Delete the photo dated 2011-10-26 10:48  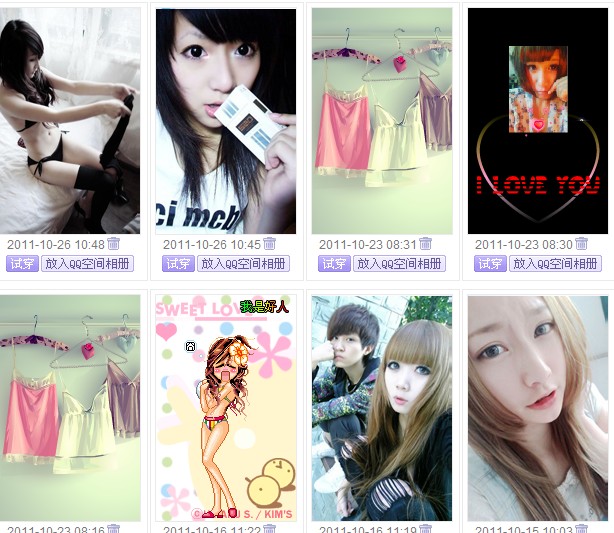pyautogui.click(x=113, y=244)
